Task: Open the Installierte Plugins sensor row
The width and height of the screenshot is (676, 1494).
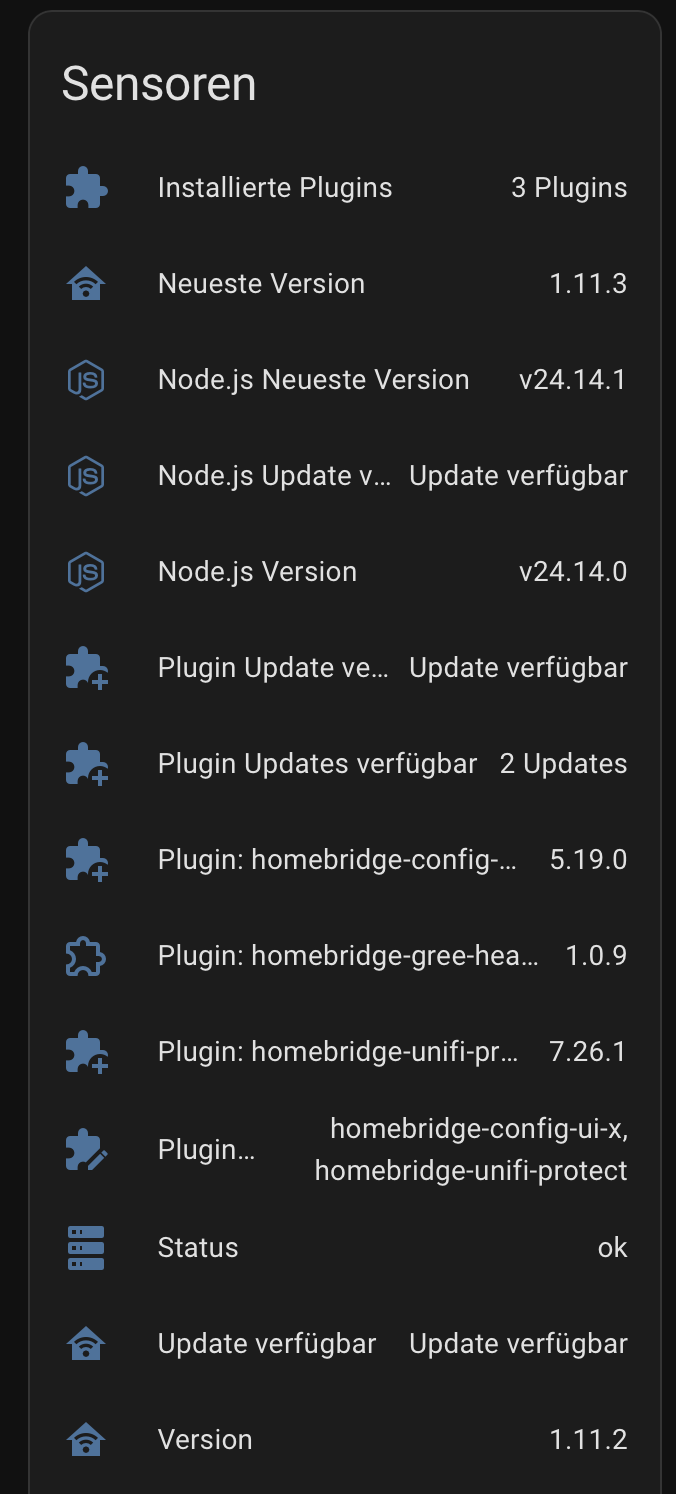Action: [x=275, y=188]
